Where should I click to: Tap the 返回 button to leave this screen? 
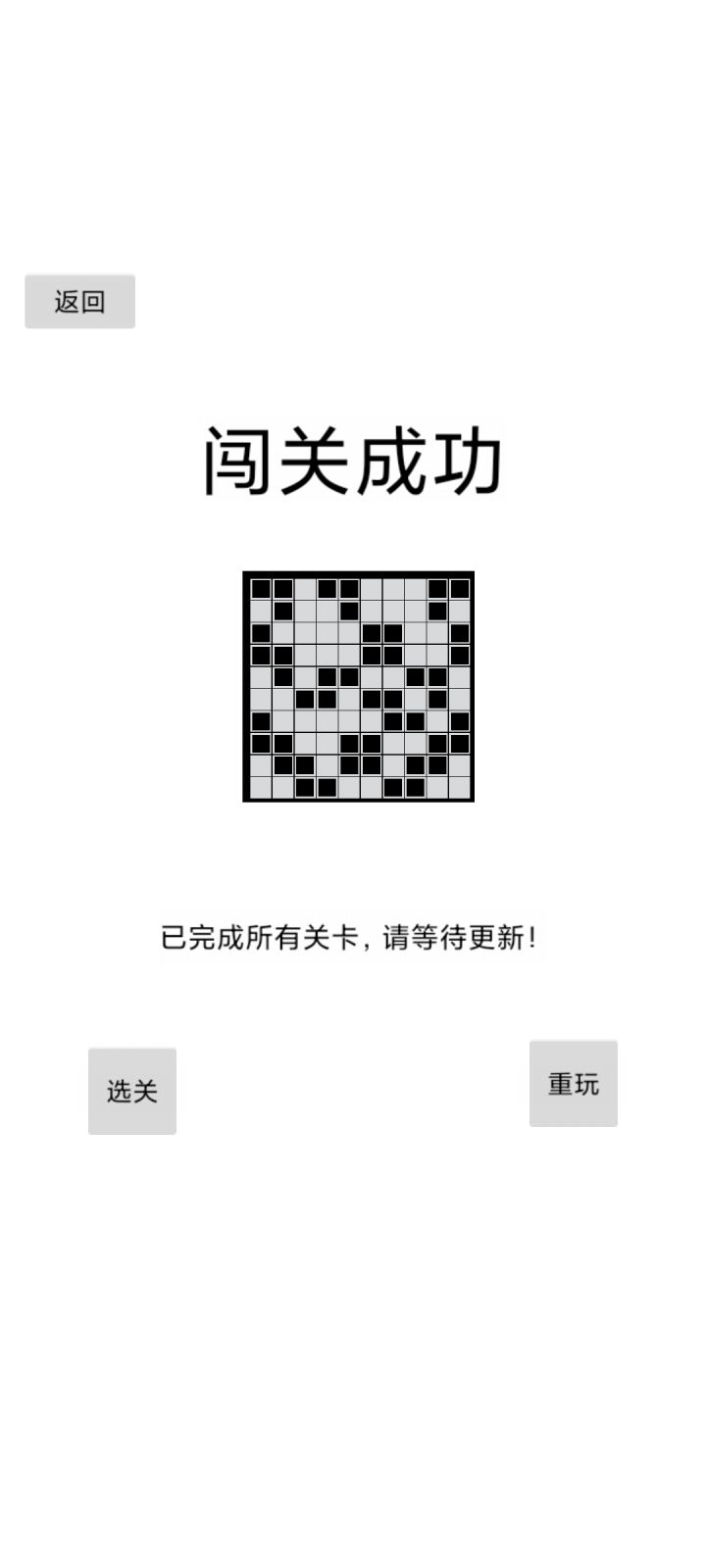coord(79,301)
